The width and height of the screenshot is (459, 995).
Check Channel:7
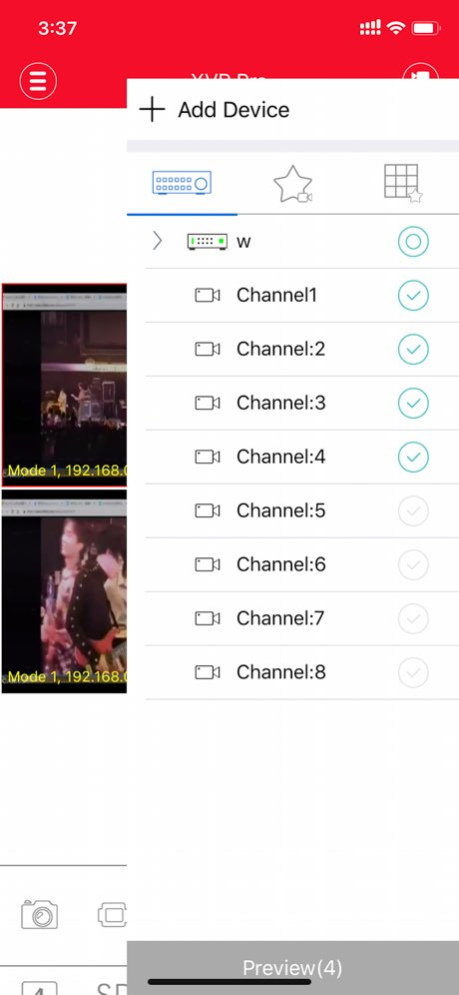[x=413, y=619]
